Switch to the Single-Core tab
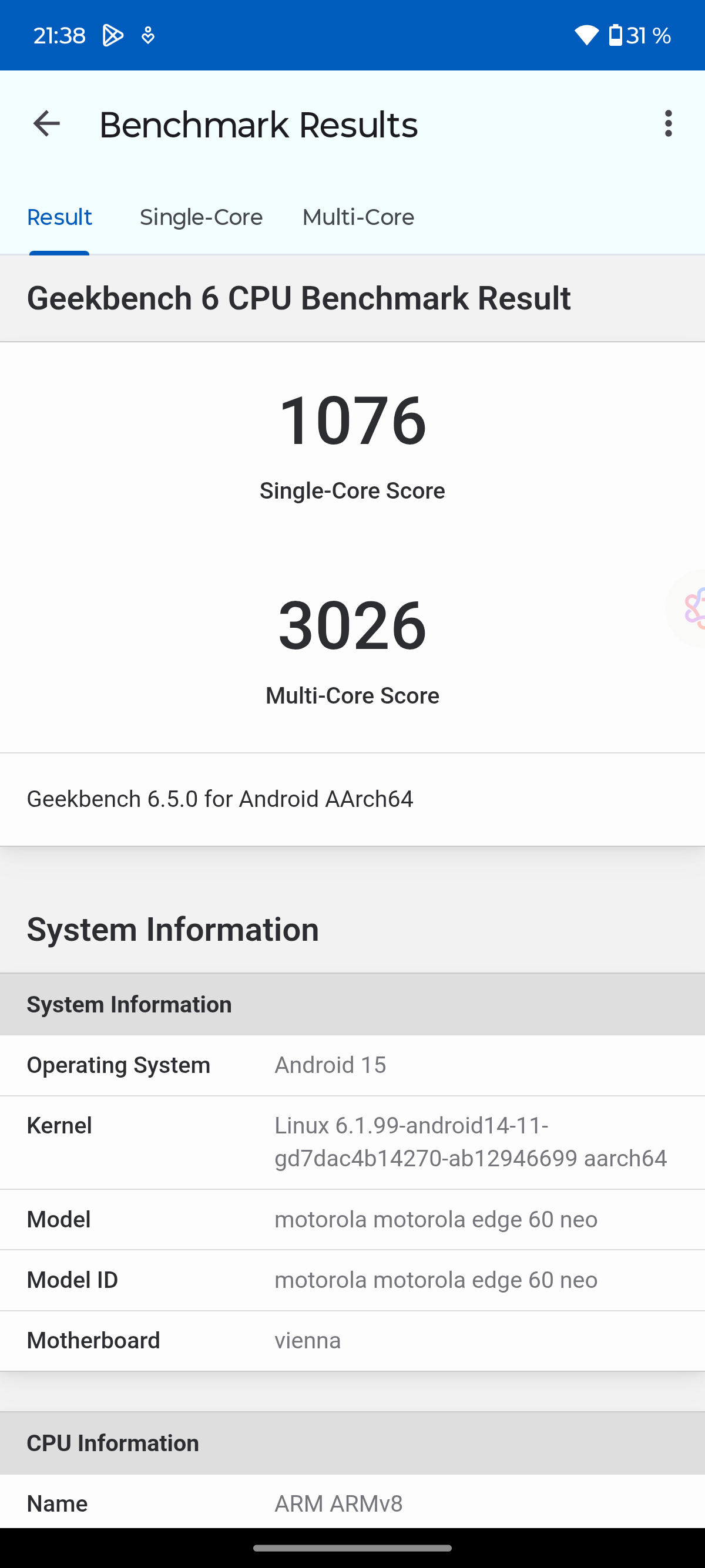 [x=201, y=217]
